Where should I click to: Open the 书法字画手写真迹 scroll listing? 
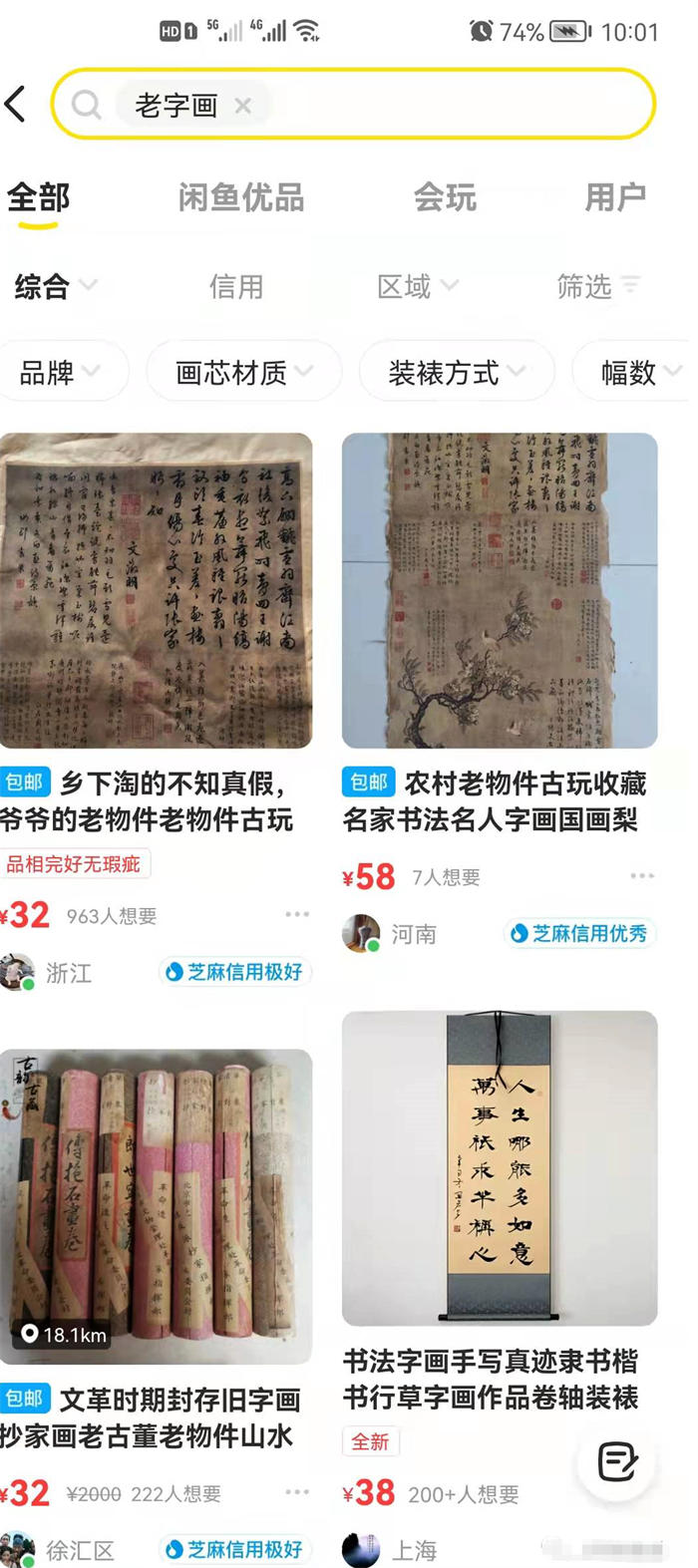coord(499,1168)
